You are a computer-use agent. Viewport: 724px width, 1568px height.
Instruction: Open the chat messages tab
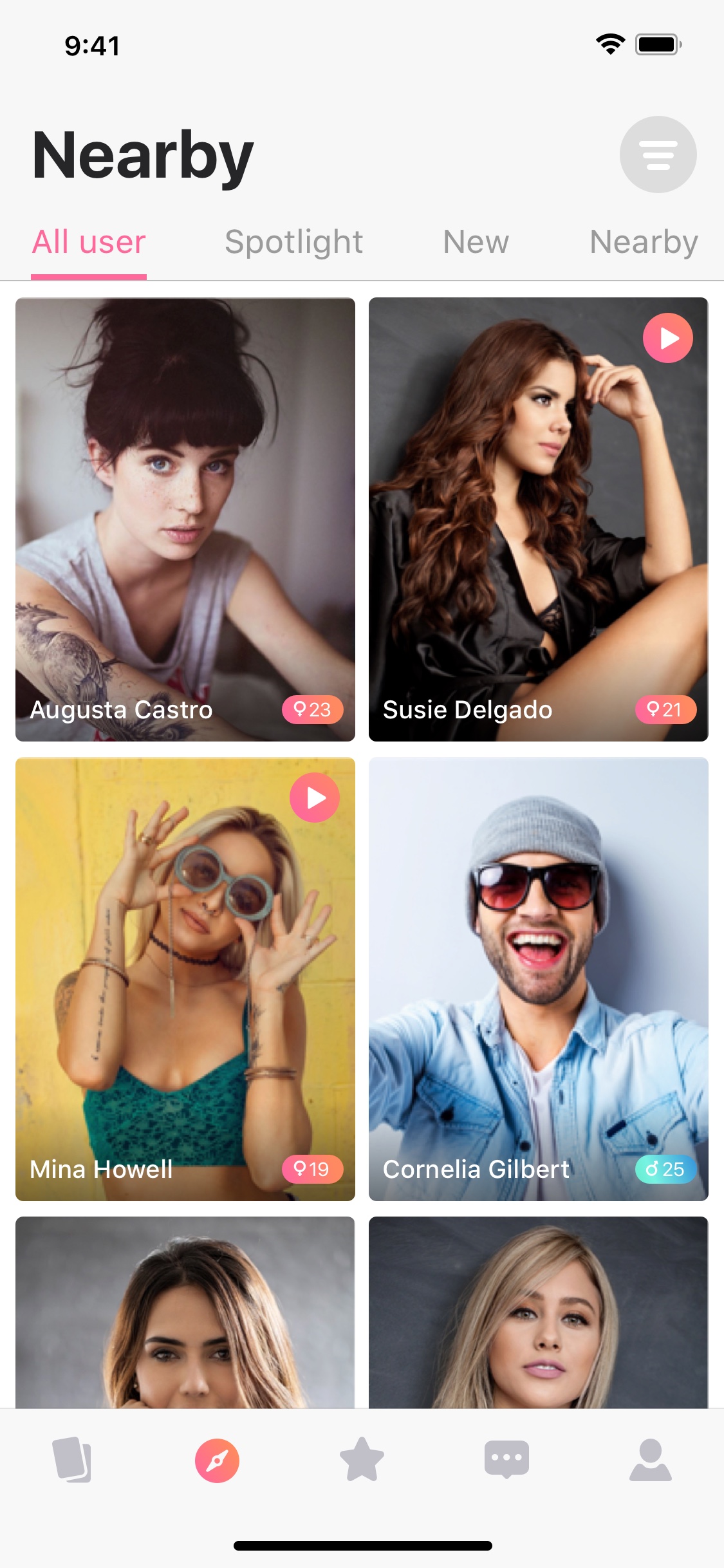click(506, 1459)
